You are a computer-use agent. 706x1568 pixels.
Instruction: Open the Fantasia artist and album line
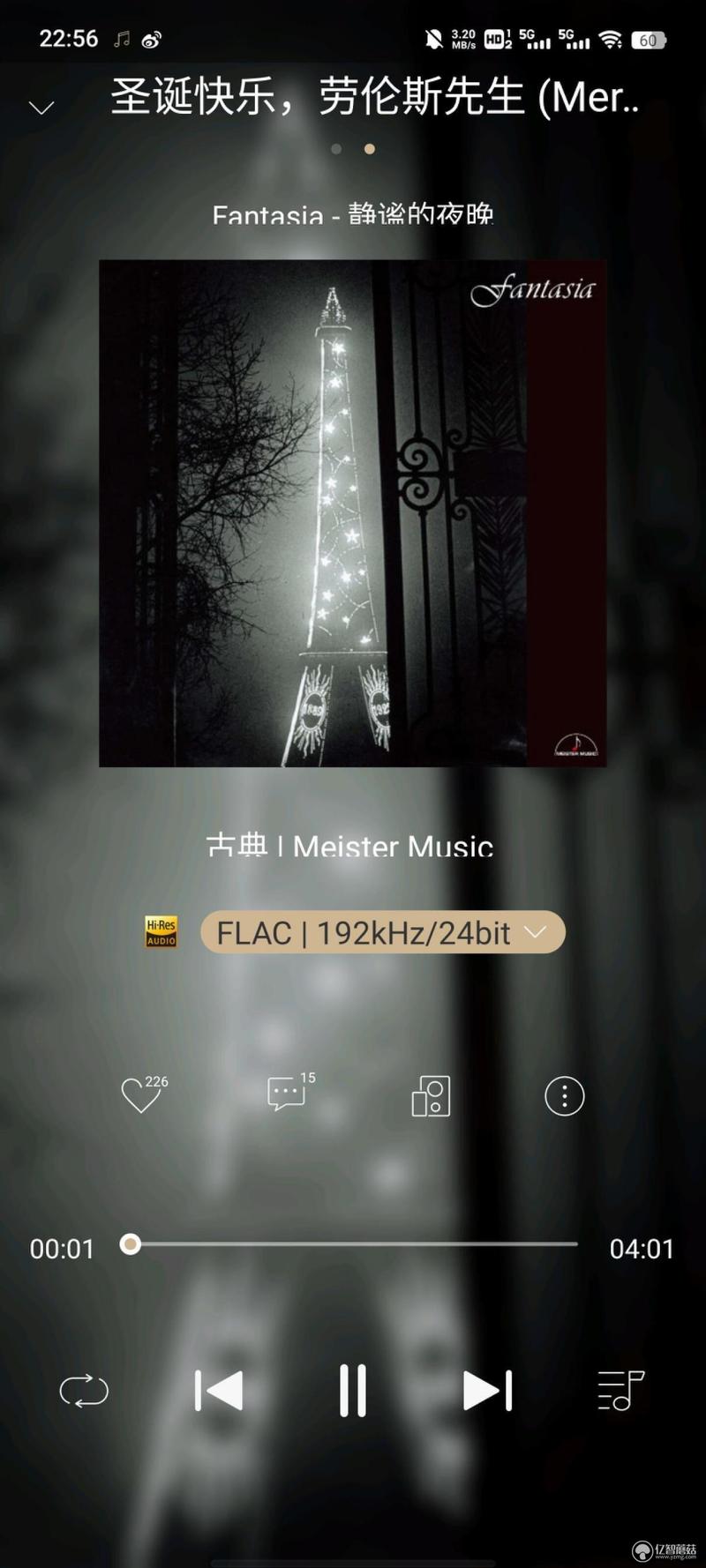[353, 214]
